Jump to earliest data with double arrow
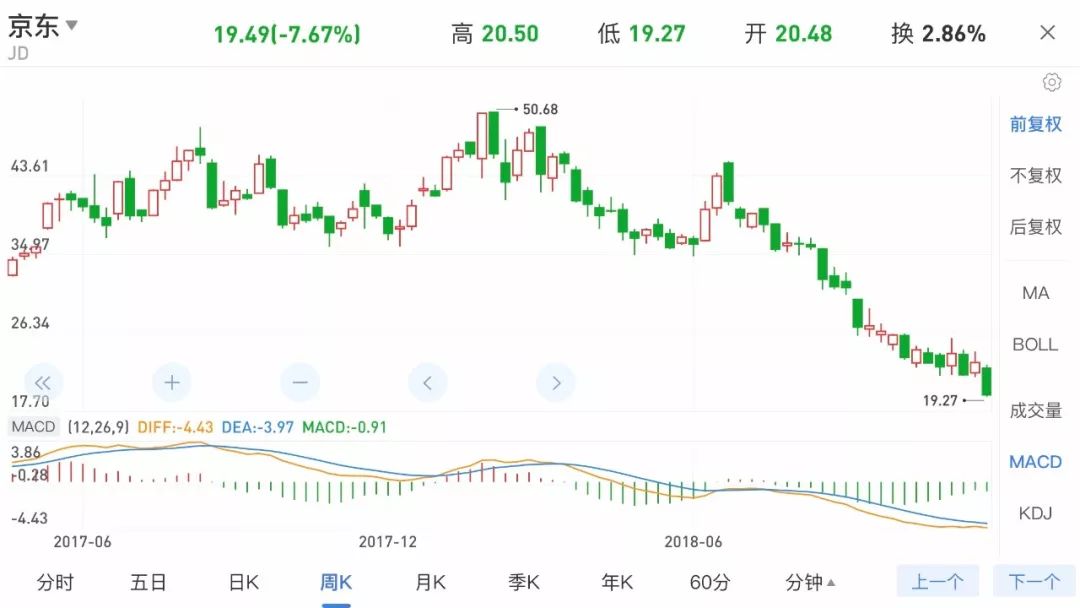The height and width of the screenshot is (608, 1080). (43, 382)
